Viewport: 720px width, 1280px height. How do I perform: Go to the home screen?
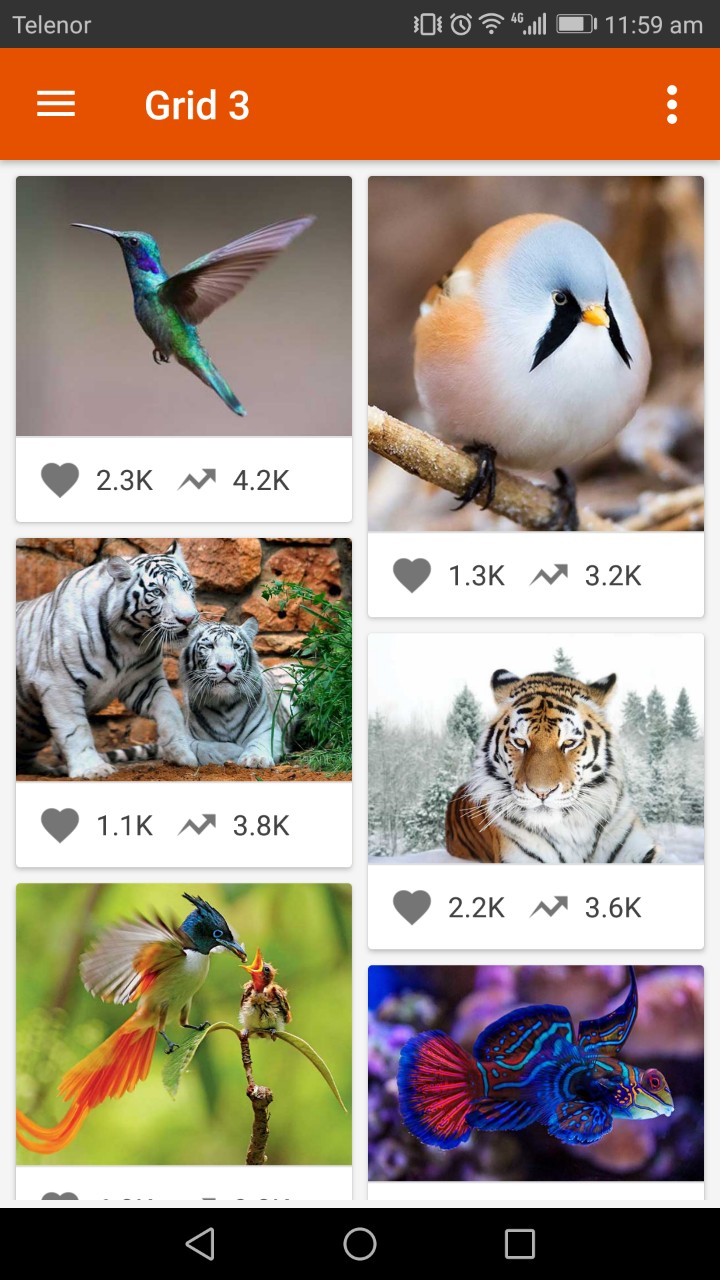pos(360,1244)
